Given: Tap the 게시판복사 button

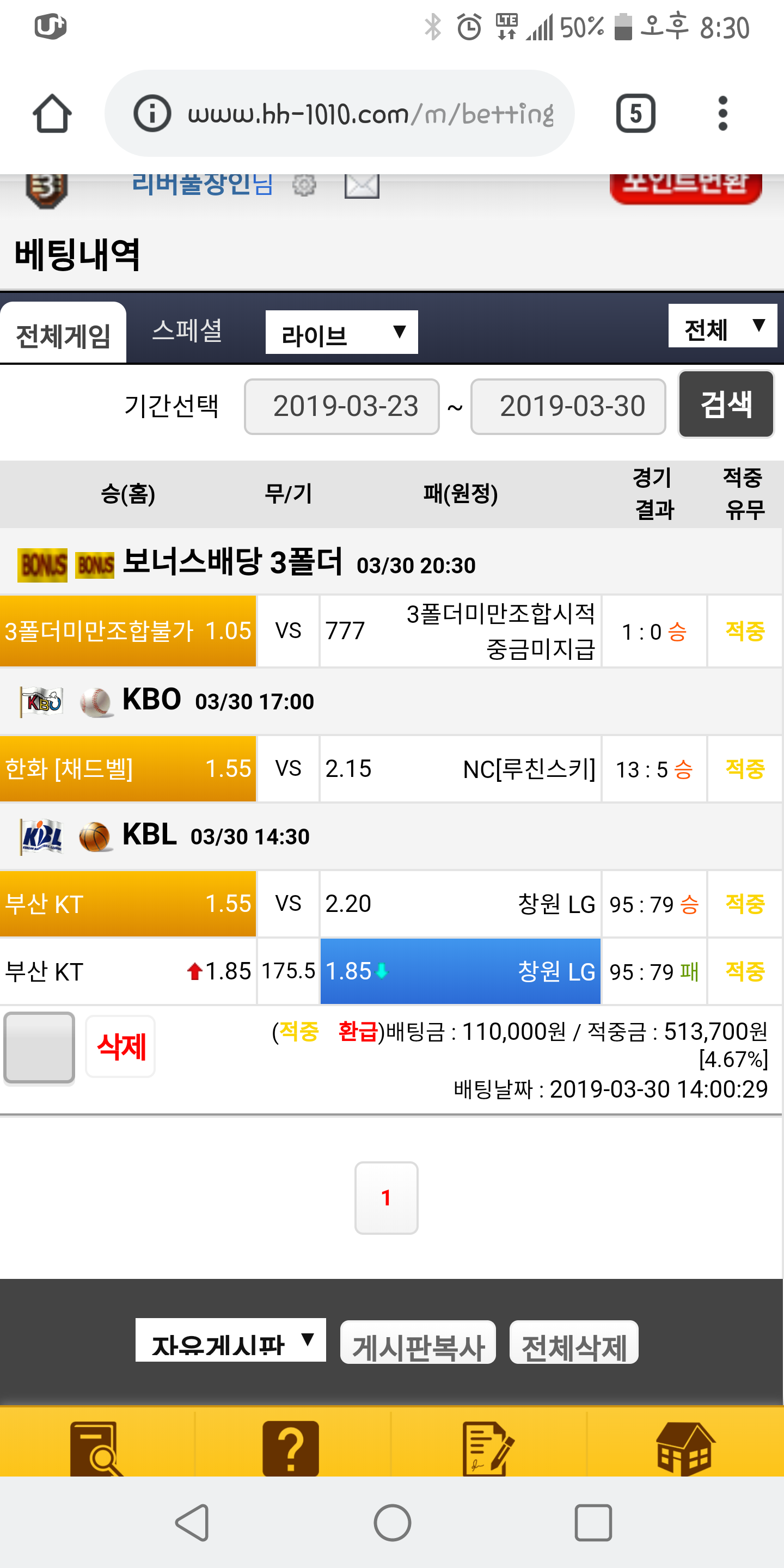Looking at the screenshot, I should 418,1343.
